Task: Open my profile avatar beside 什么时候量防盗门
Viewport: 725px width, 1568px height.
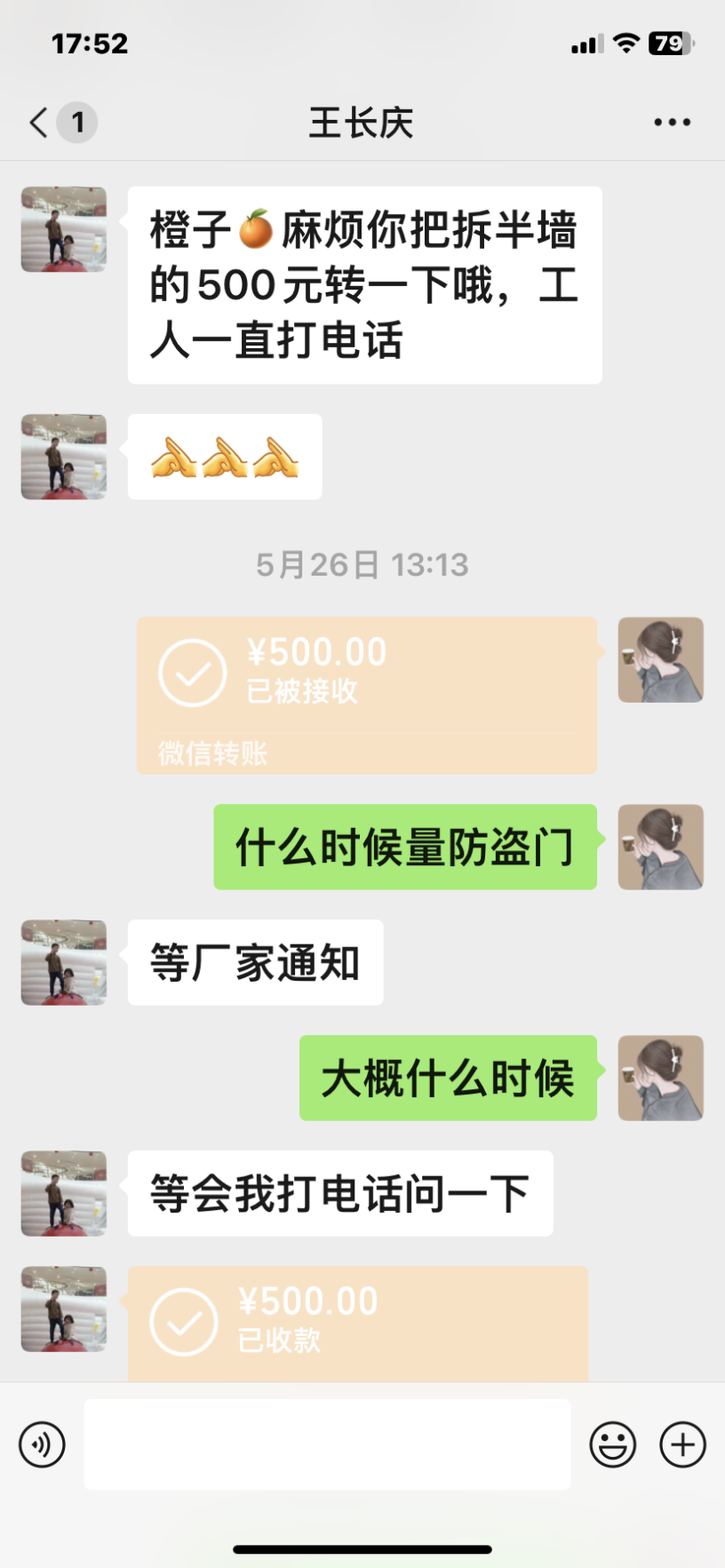Action: click(x=660, y=847)
